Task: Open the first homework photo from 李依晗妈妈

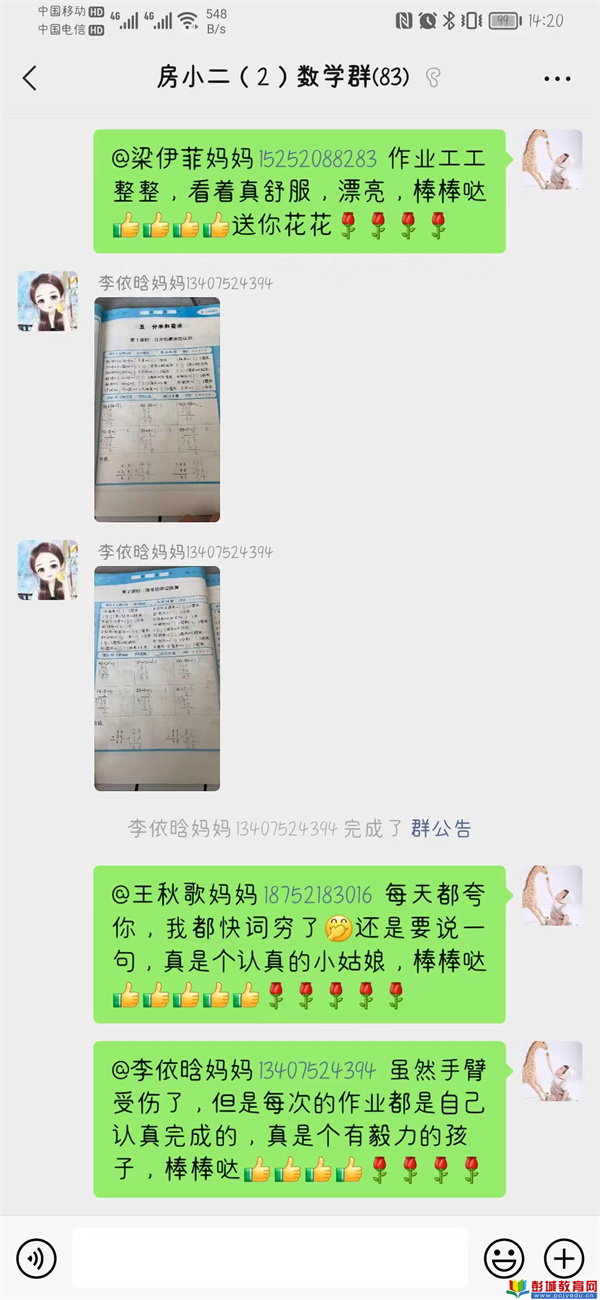Action: point(157,409)
